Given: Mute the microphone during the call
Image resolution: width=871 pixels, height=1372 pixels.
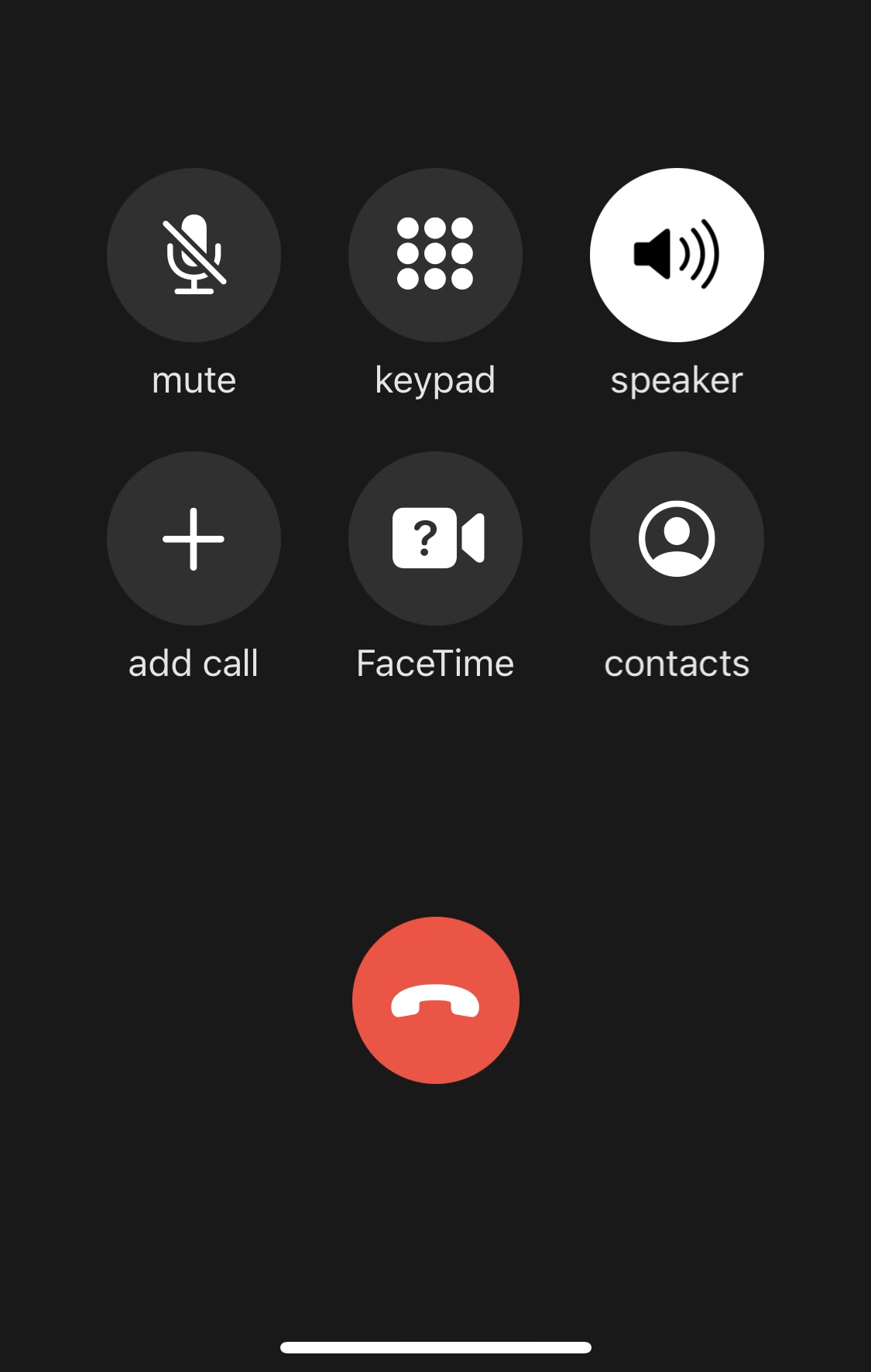Looking at the screenshot, I should point(194,255).
